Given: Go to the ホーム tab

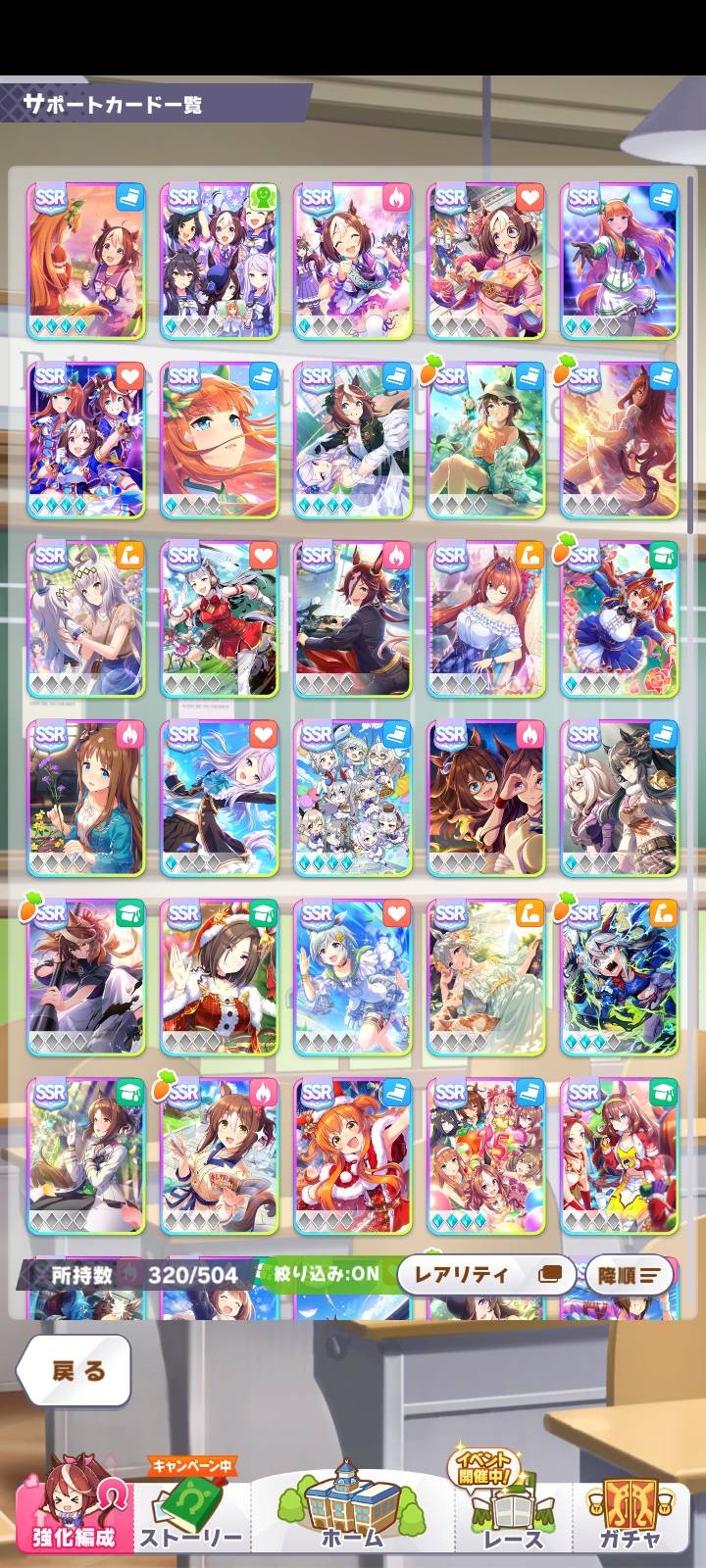Looking at the screenshot, I should (351, 1512).
